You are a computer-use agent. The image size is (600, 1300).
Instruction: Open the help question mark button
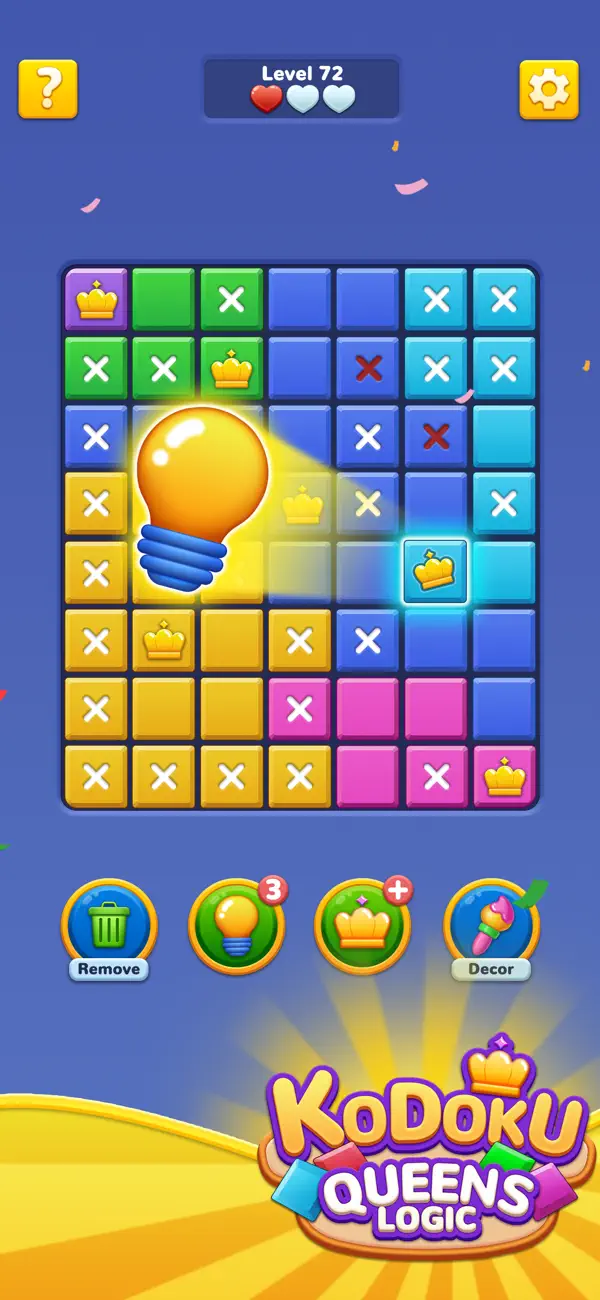(48, 90)
